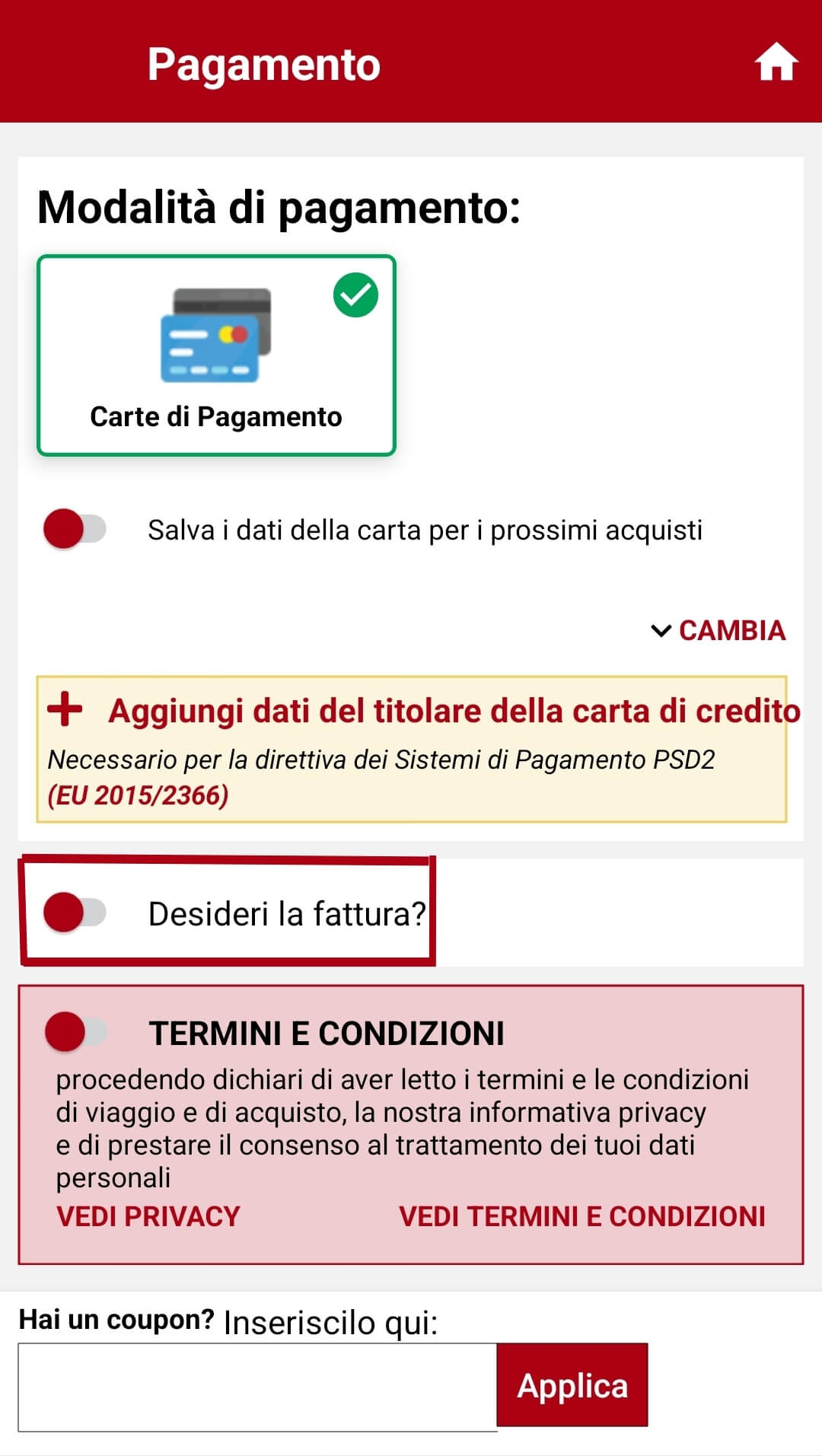Open VEDI TERMINI E CONDIZIONI link
The height and width of the screenshot is (1456, 822).
point(581,1216)
